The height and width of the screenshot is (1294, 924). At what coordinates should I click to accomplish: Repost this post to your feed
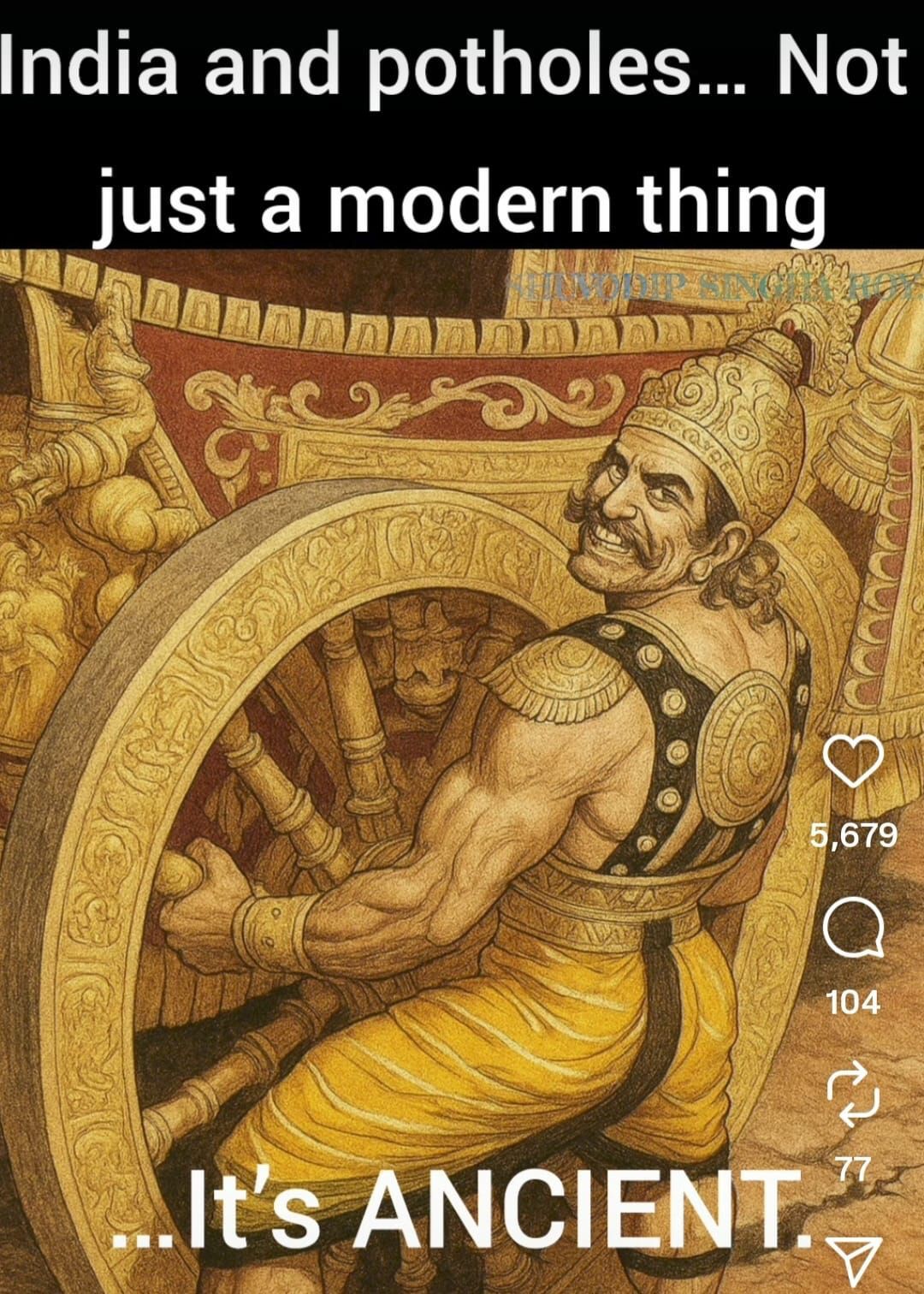853,1095
